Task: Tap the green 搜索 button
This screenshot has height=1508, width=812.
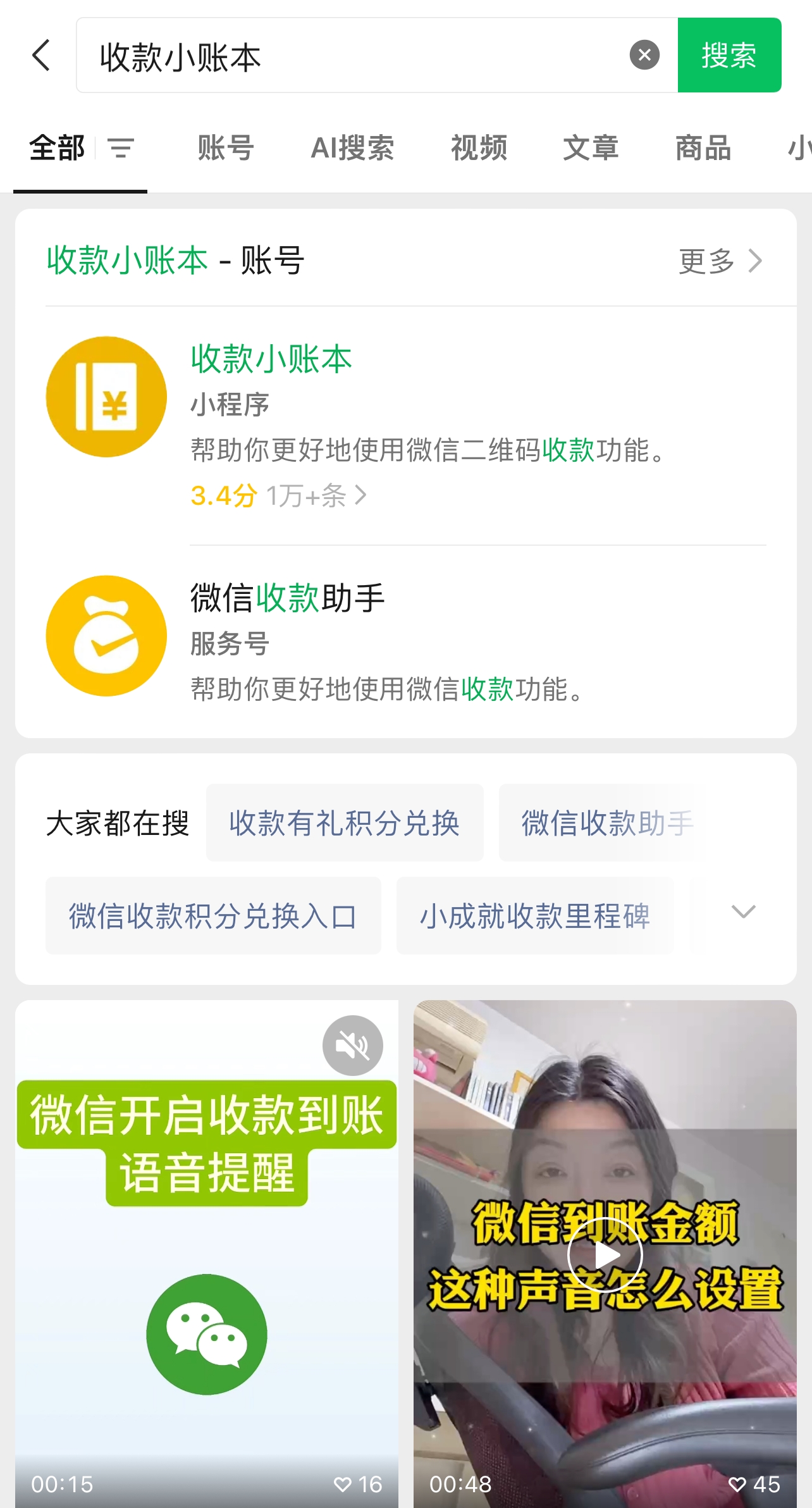Action: tap(729, 55)
